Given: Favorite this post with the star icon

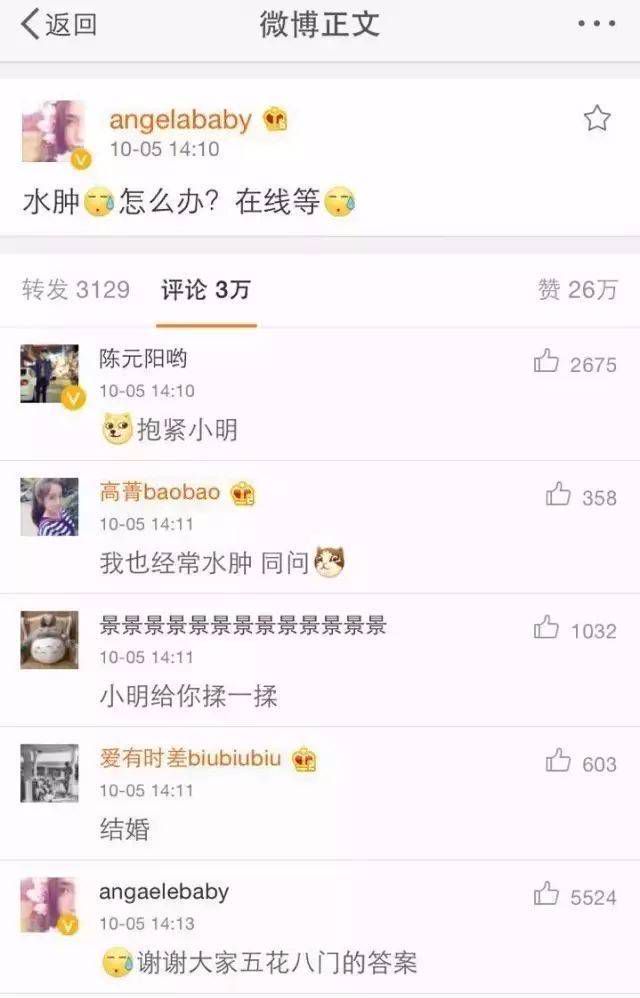Looking at the screenshot, I should [597, 120].
